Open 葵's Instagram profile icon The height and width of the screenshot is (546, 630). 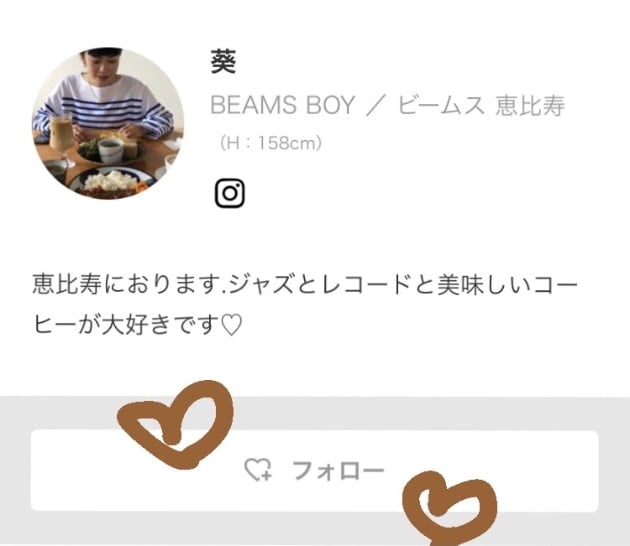coord(229,193)
